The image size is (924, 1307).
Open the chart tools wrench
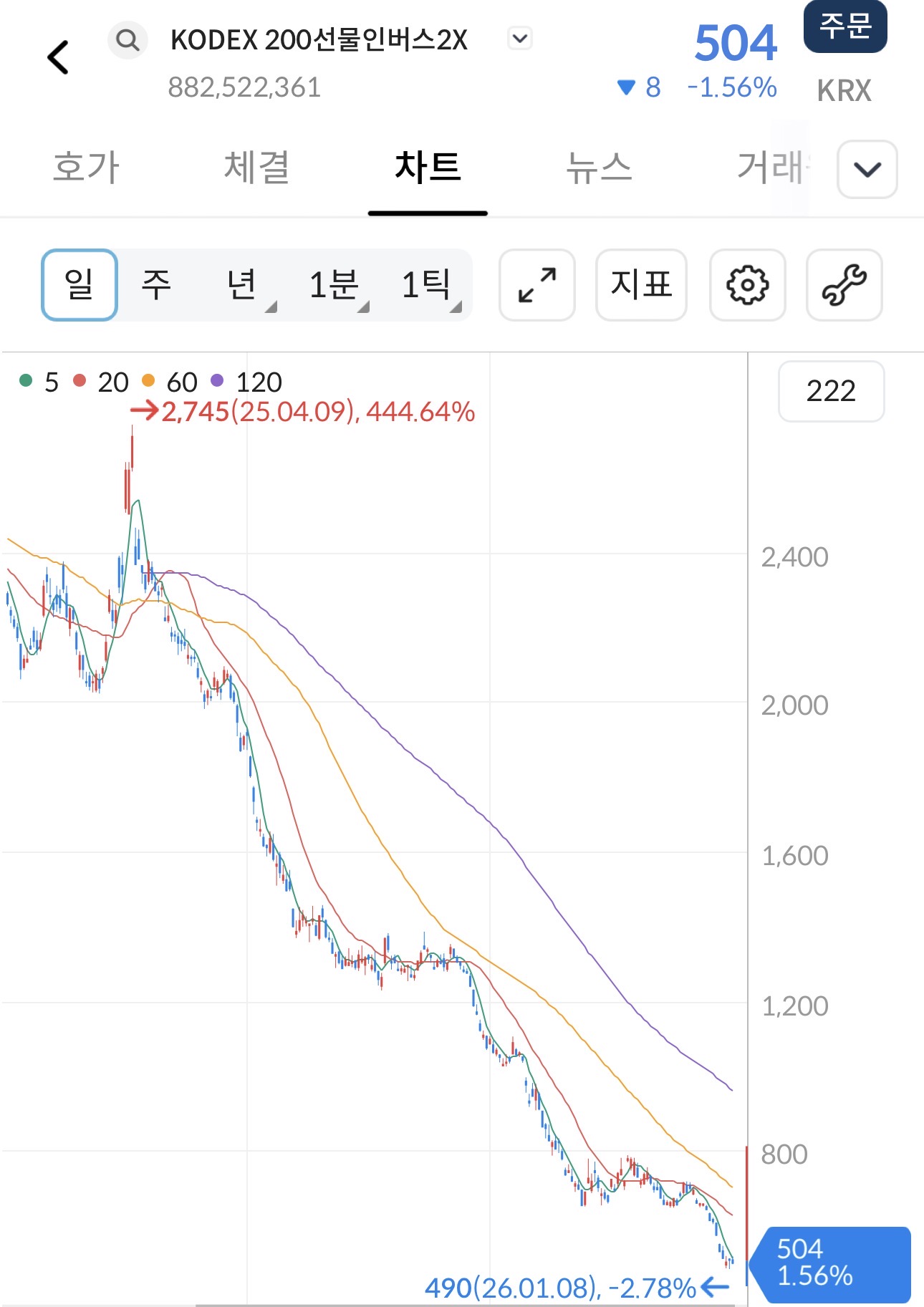(844, 285)
